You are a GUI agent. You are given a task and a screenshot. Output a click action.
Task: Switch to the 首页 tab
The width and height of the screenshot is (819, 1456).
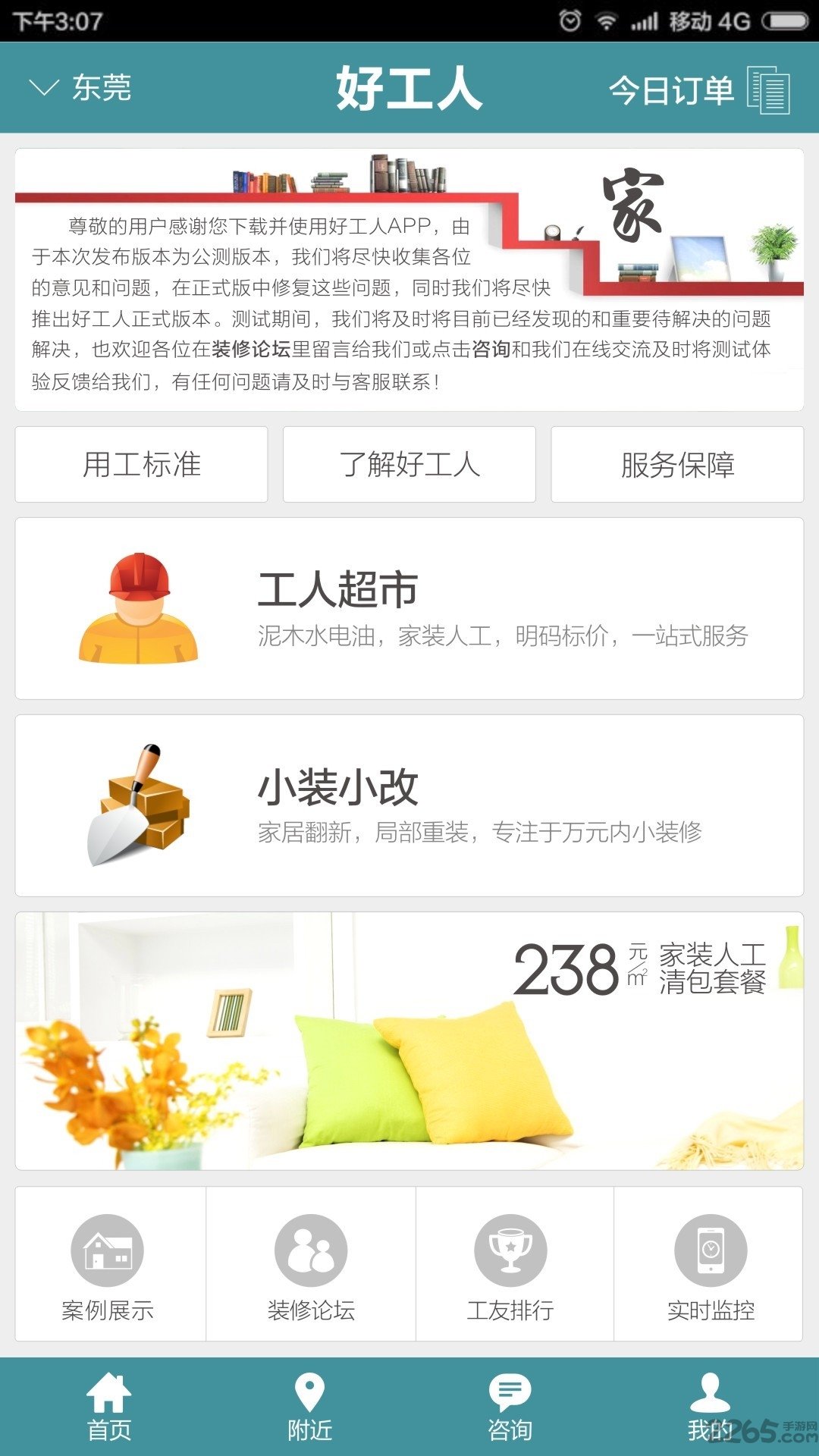(109, 1407)
